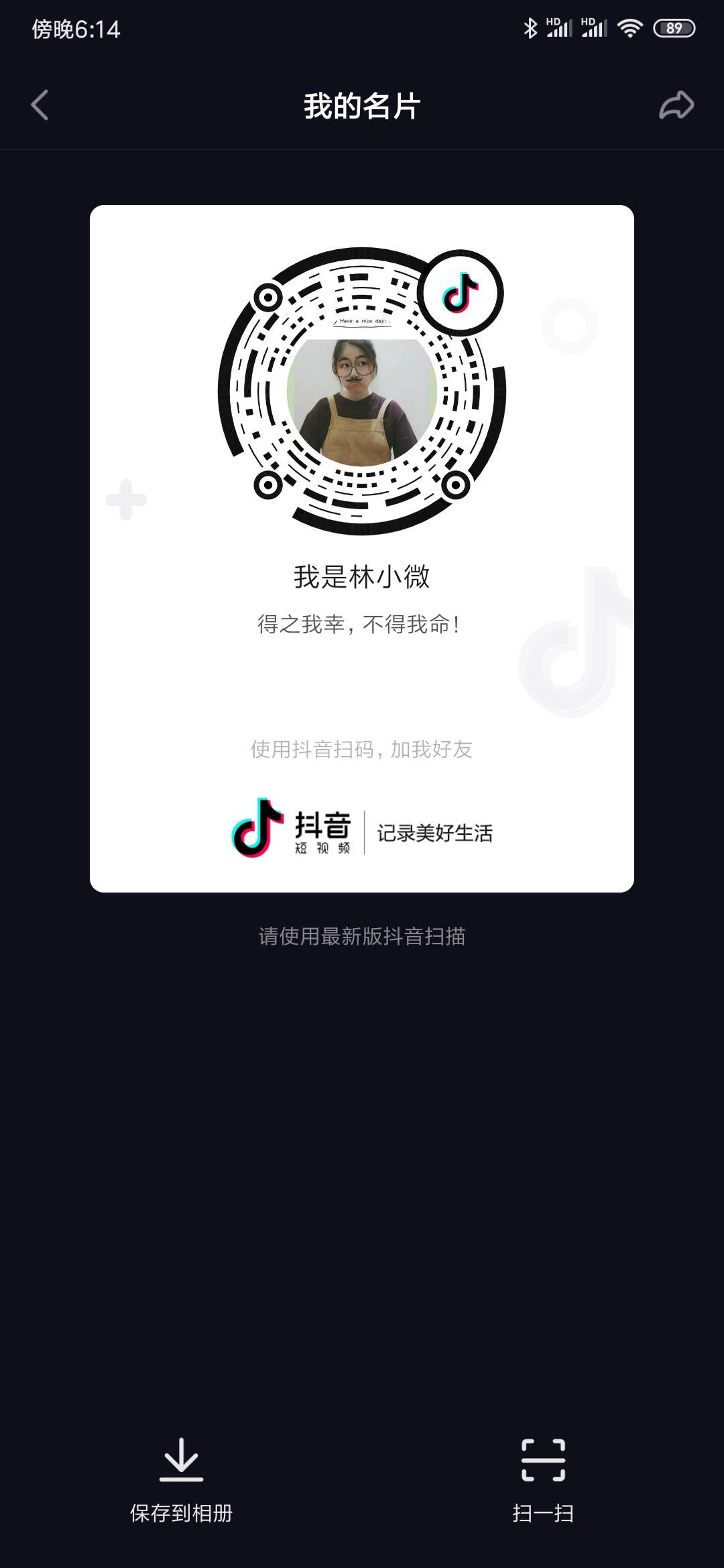Open the share icon at top right

click(678, 105)
